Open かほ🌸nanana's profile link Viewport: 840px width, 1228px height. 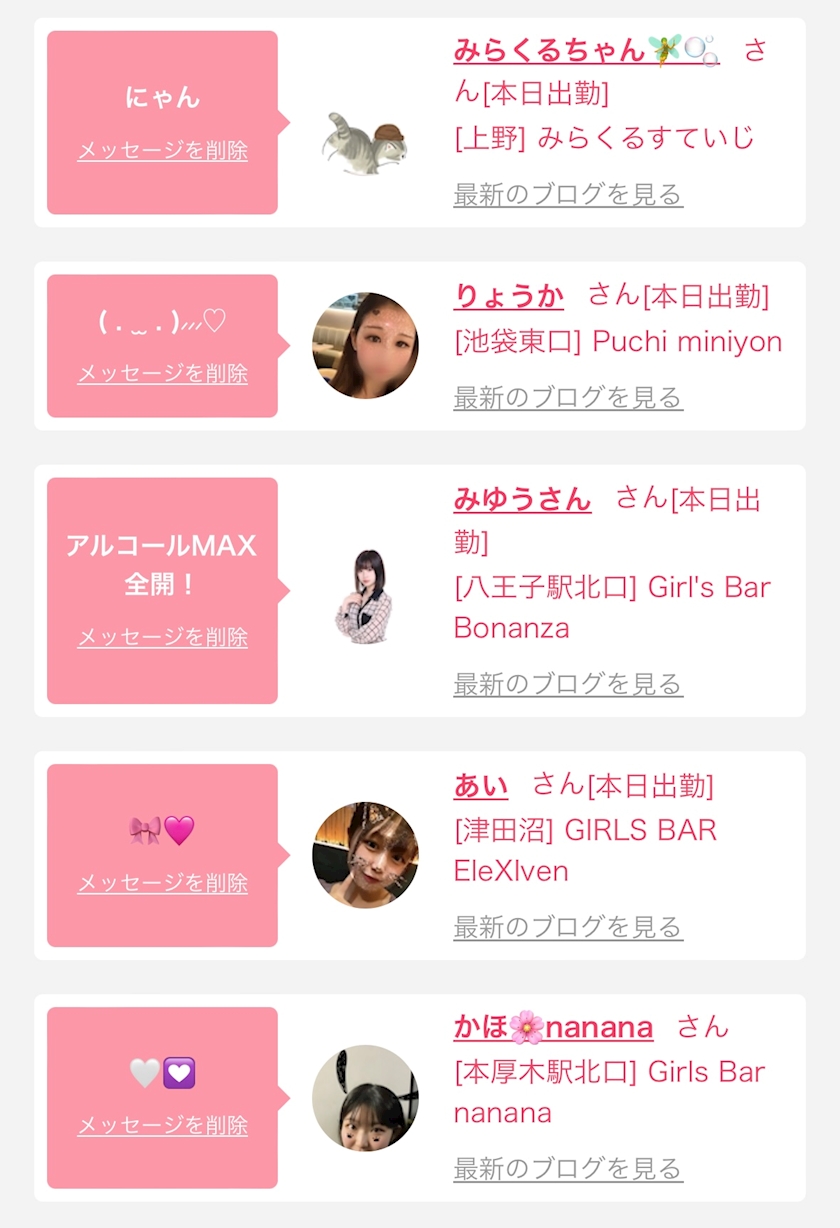pos(553,1027)
